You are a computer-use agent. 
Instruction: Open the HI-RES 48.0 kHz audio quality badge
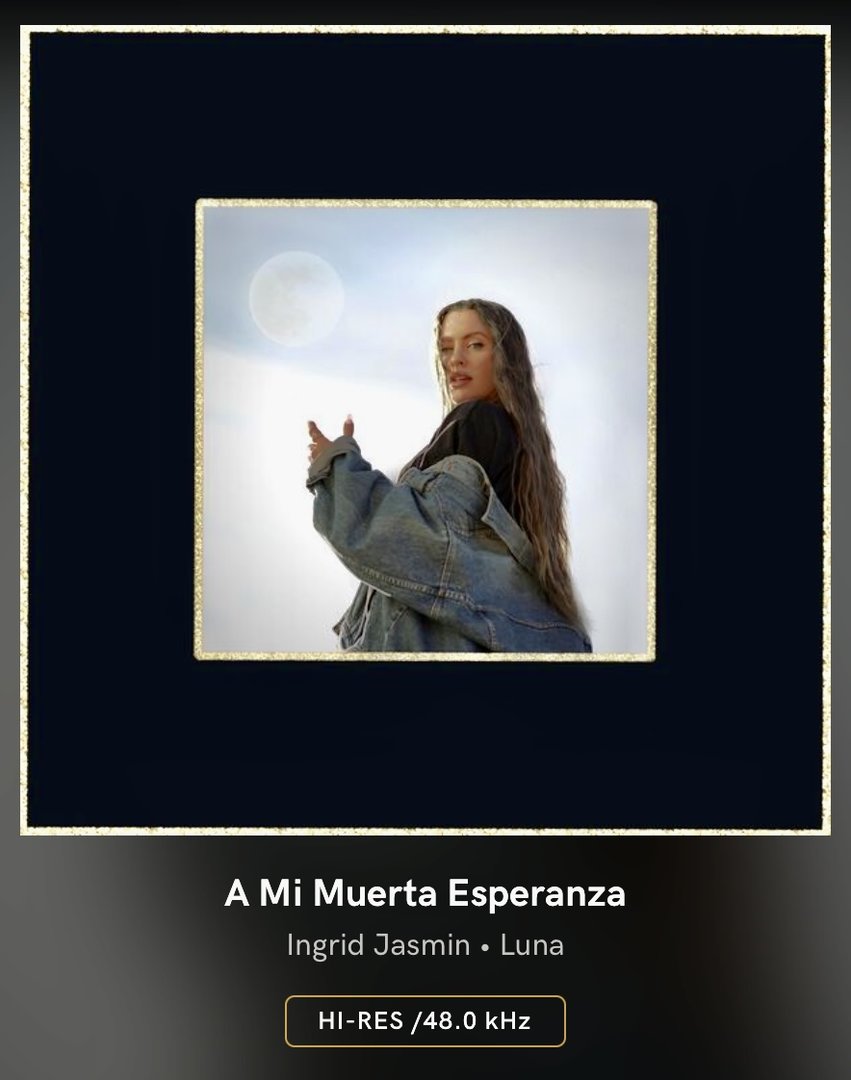[425, 1021]
